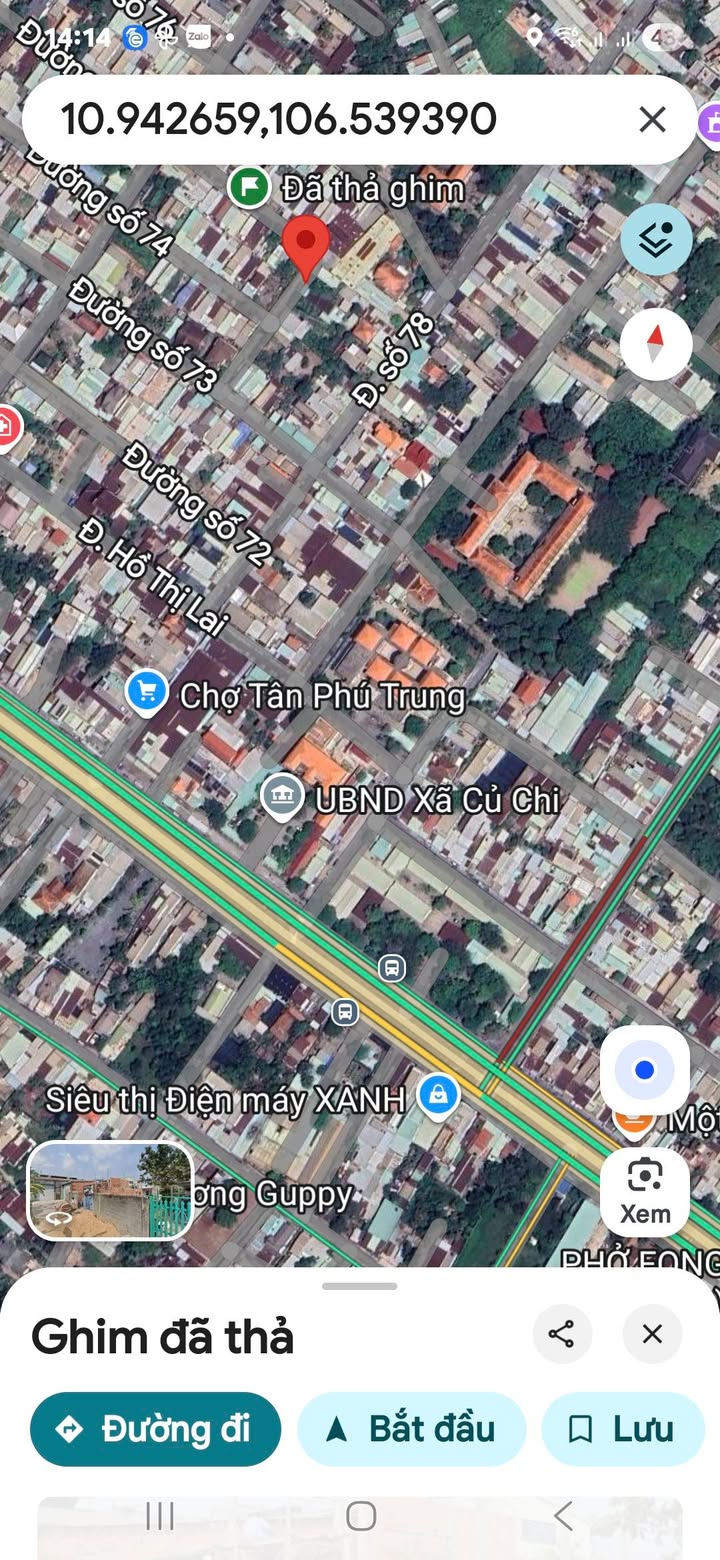
Task: Center map on my current location
Action: [x=645, y=1070]
